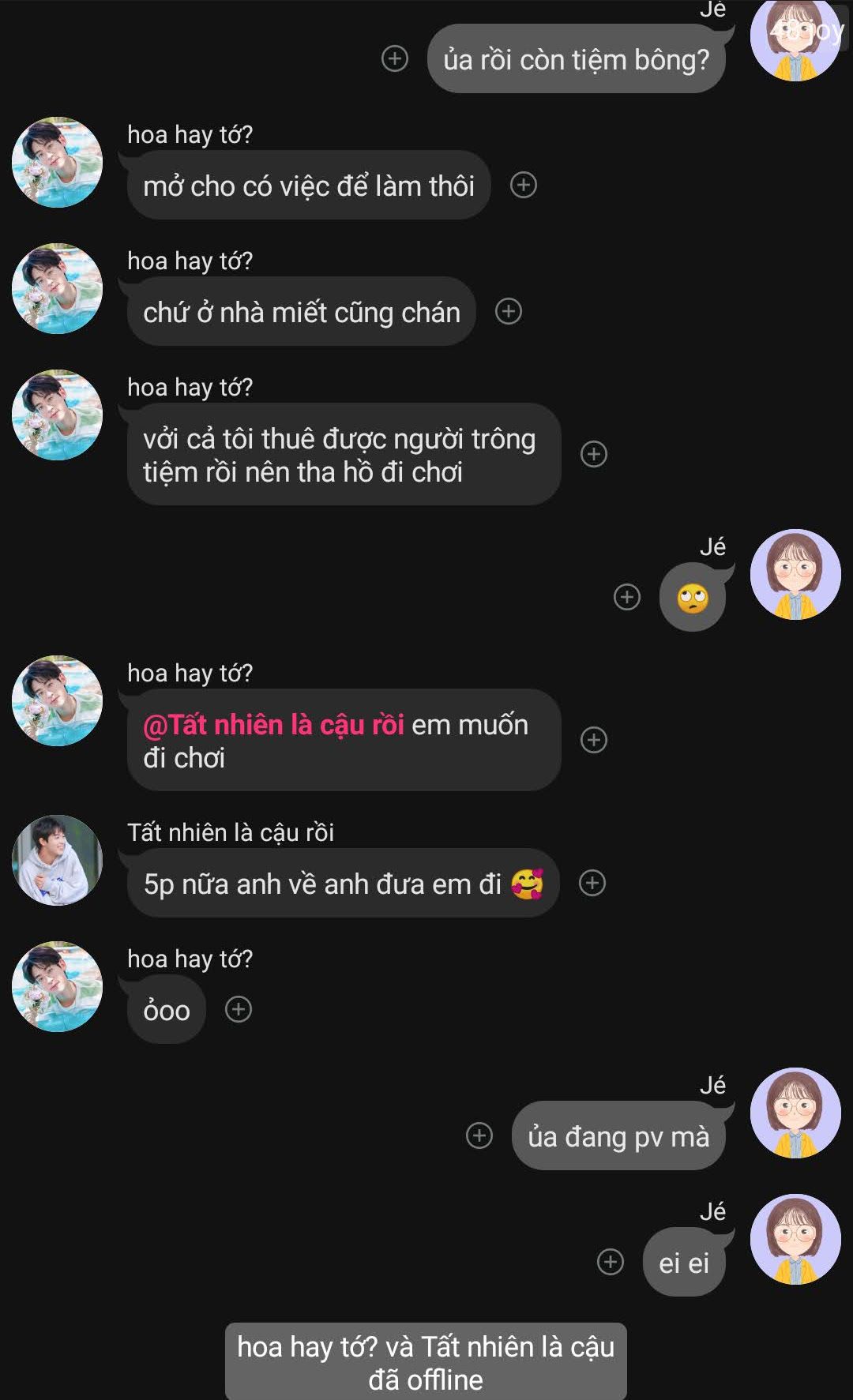React to "mở cho có việc để làm thôi"

pyautogui.click(x=524, y=185)
